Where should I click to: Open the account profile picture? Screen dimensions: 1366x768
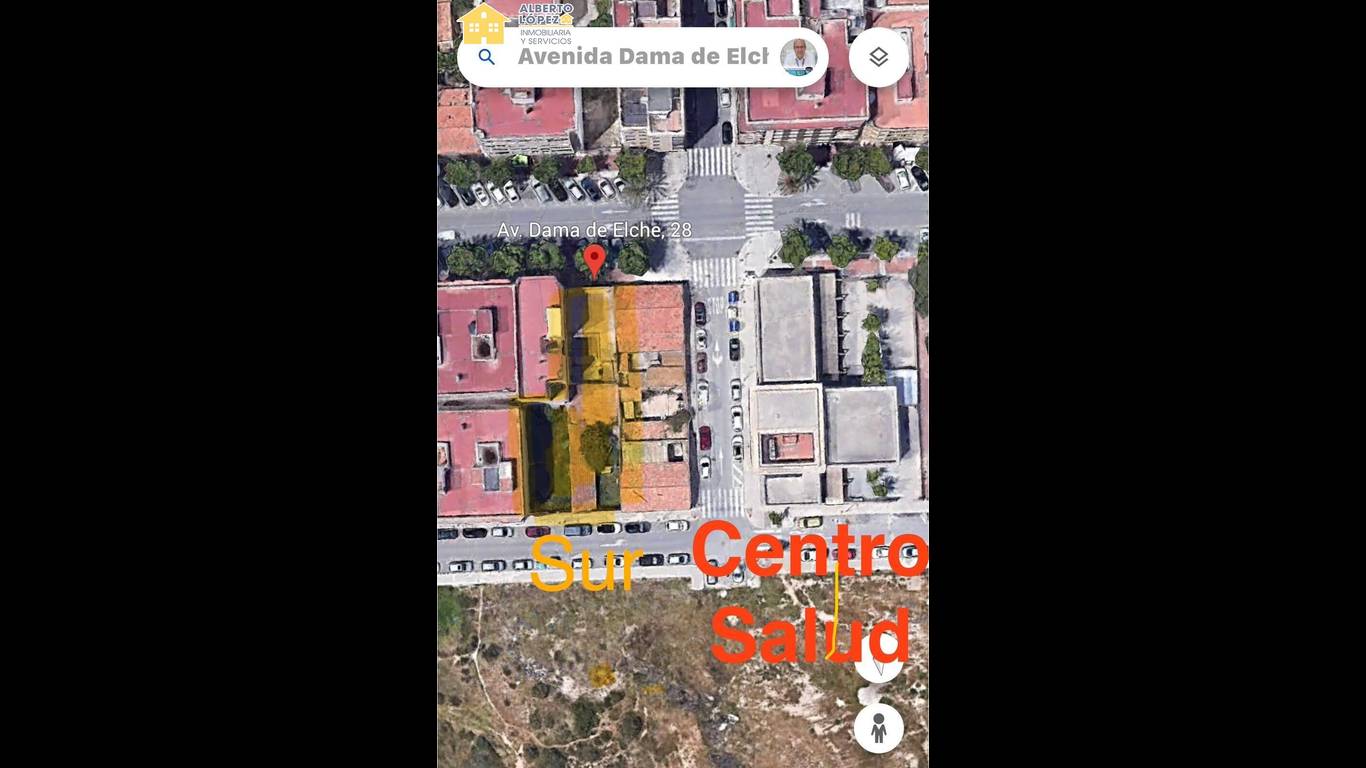click(x=798, y=57)
